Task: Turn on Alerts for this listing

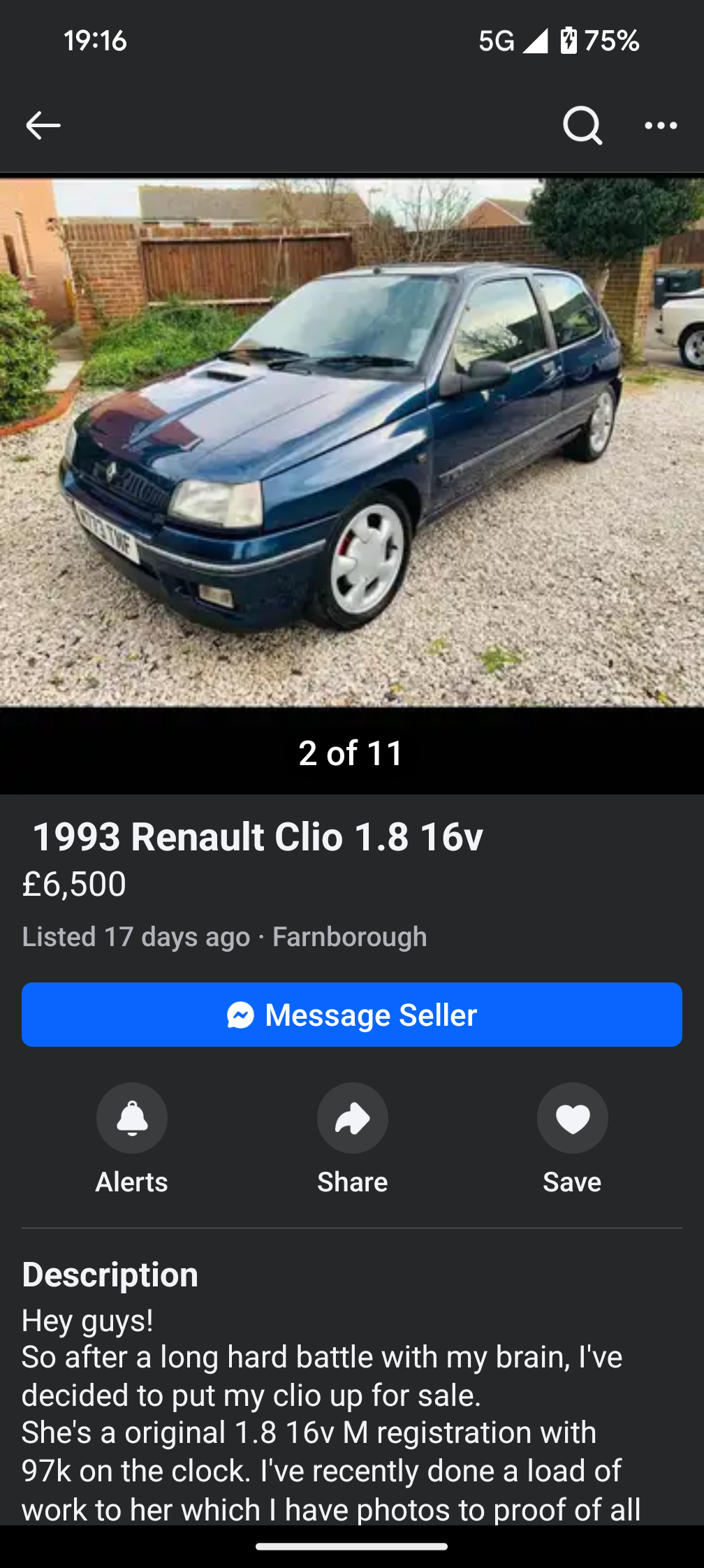Action: (x=132, y=1118)
